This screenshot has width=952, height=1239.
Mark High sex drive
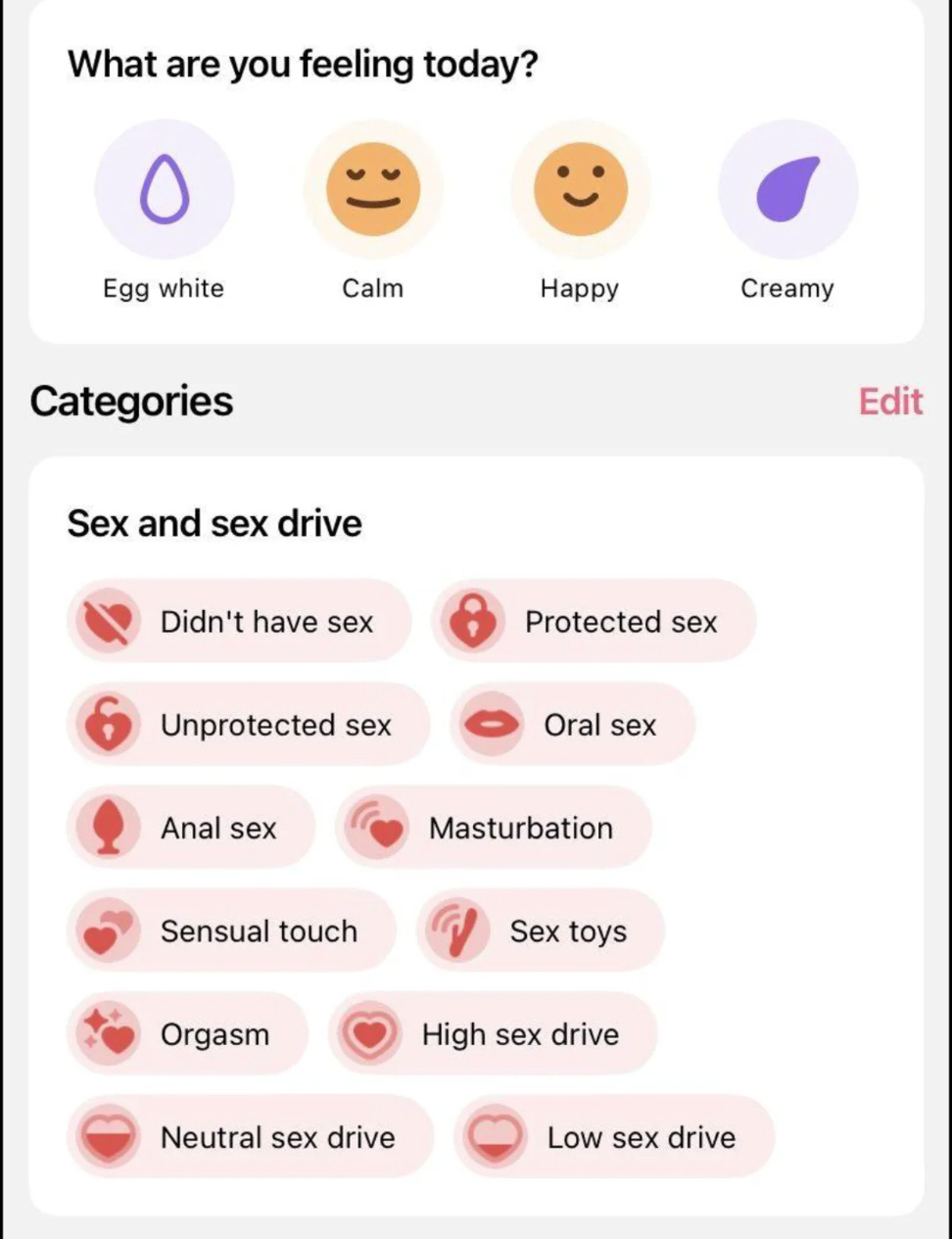(x=493, y=1034)
